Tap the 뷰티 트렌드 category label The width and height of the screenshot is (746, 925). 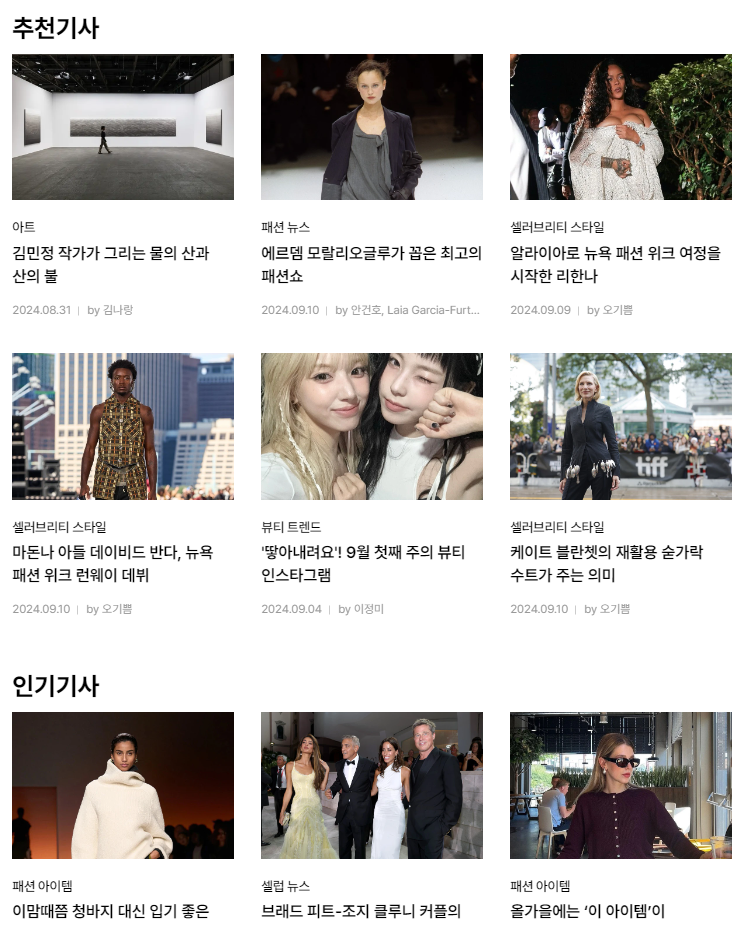(291, 527)
